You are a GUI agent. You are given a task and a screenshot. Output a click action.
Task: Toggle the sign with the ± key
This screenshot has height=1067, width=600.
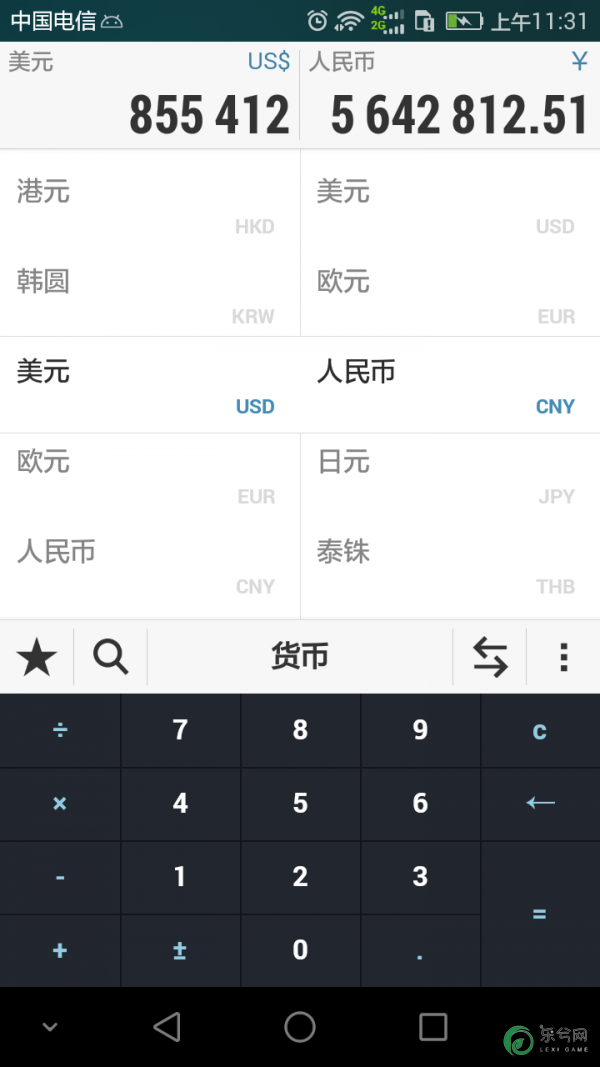coord(180,951)
